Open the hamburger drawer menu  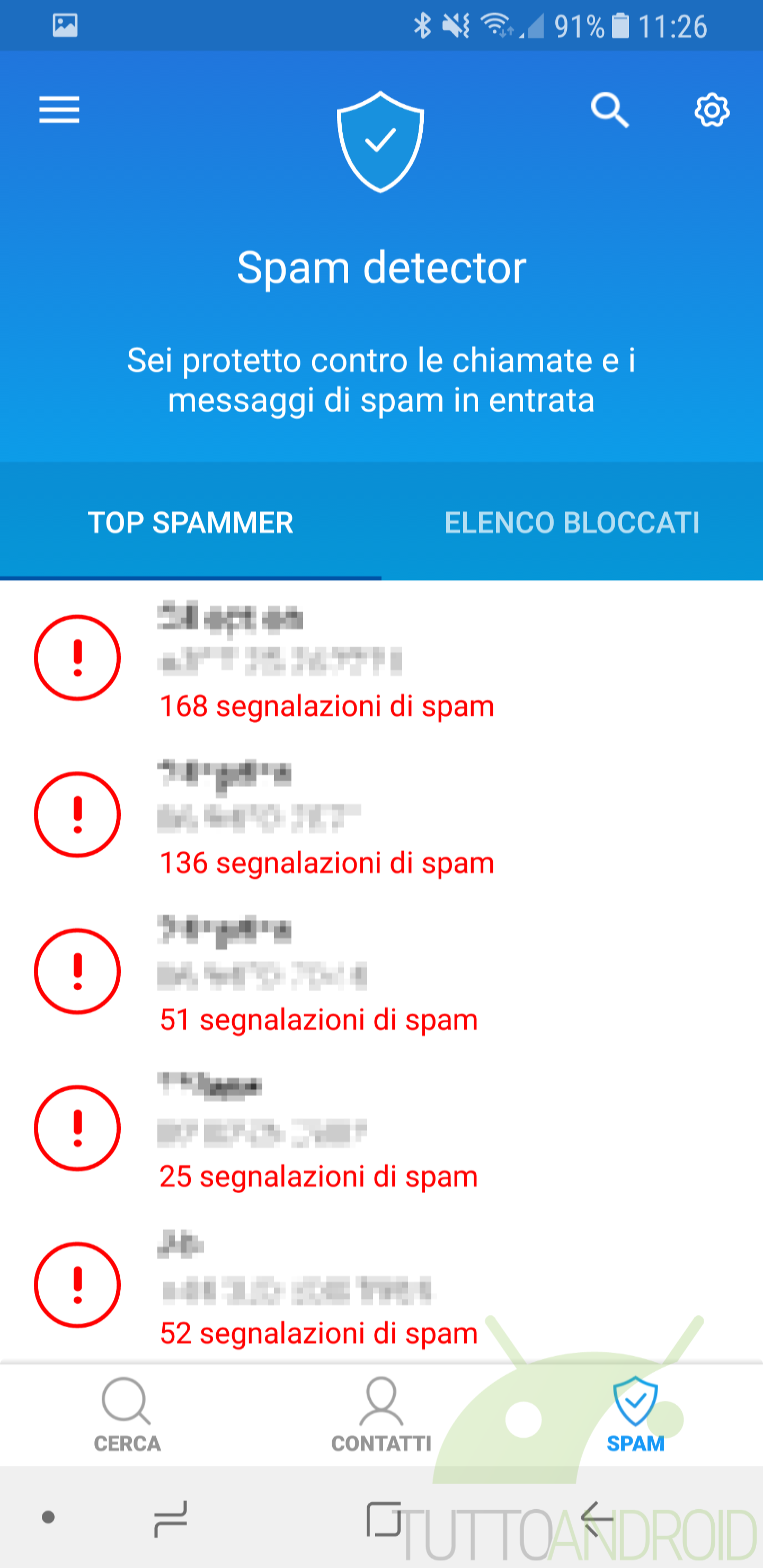[x=59, y=110]
